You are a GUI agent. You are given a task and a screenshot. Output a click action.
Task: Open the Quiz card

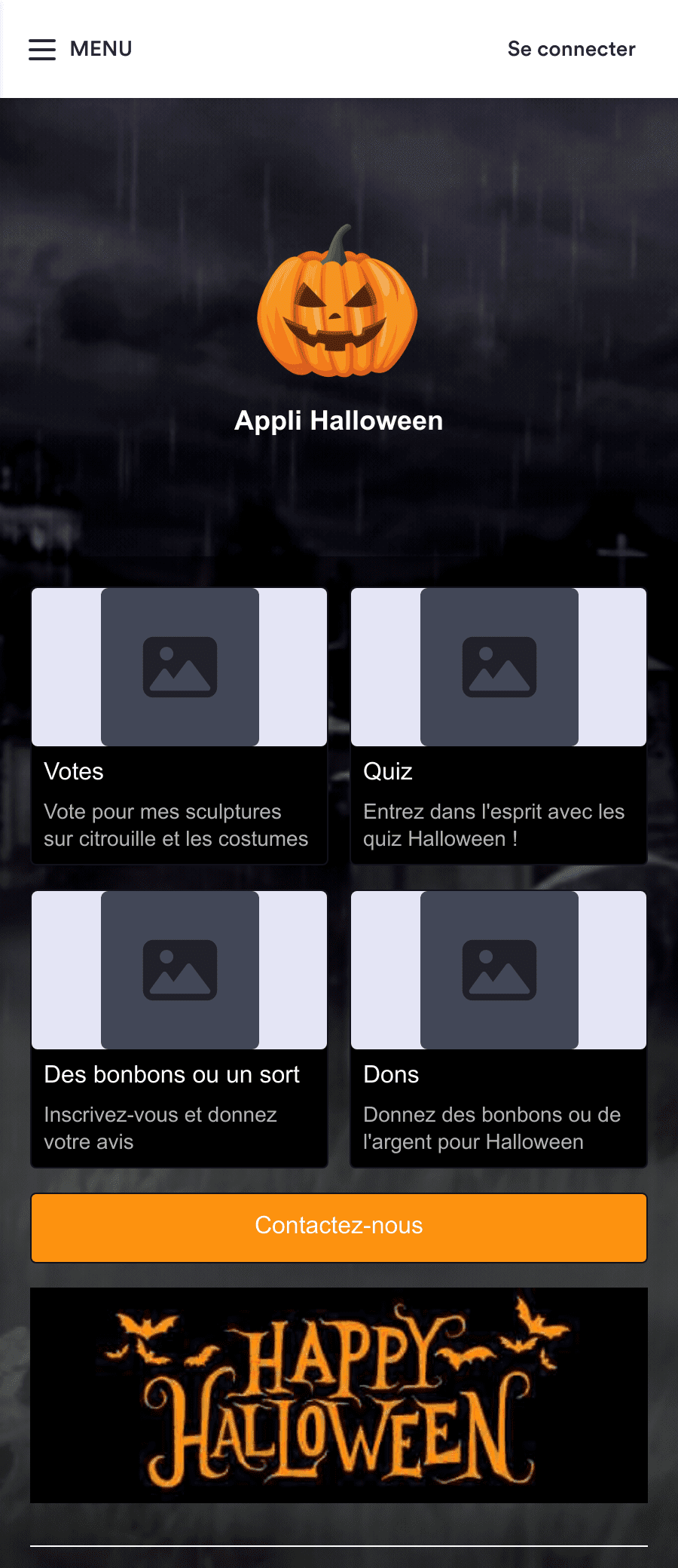coord(499,726)
